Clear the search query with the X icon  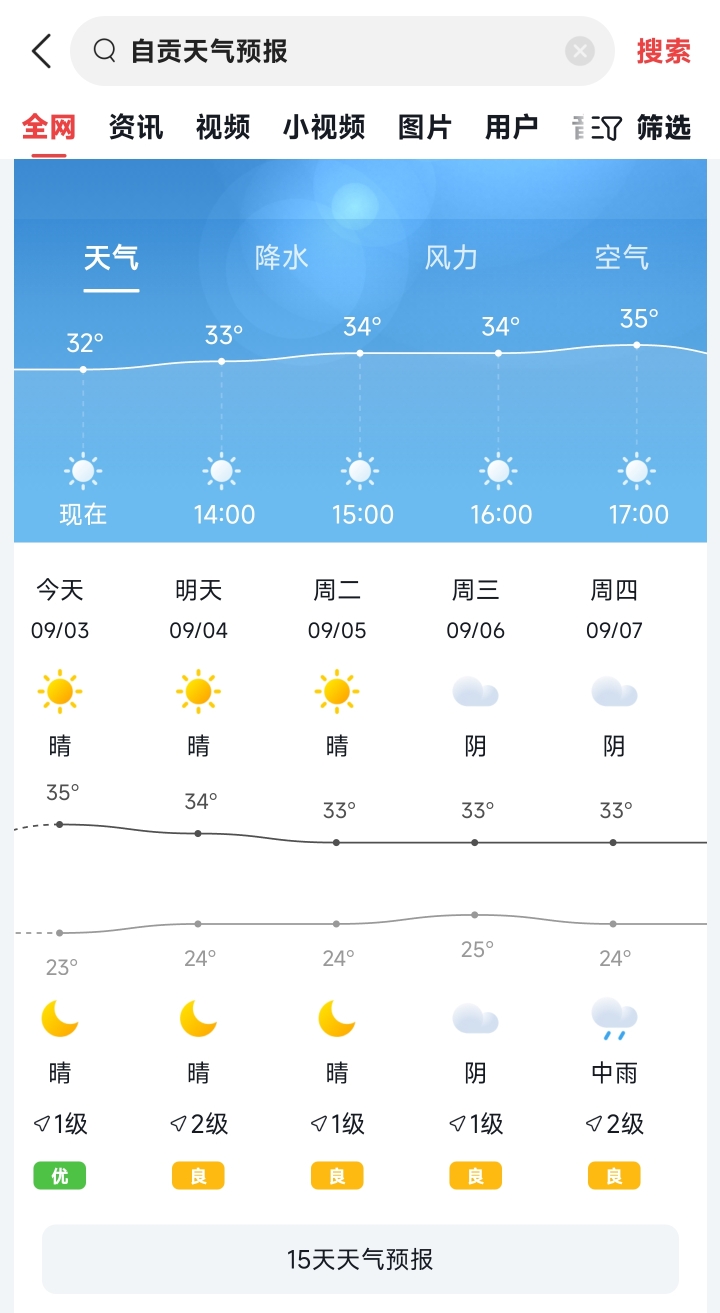tap(580, 51)
